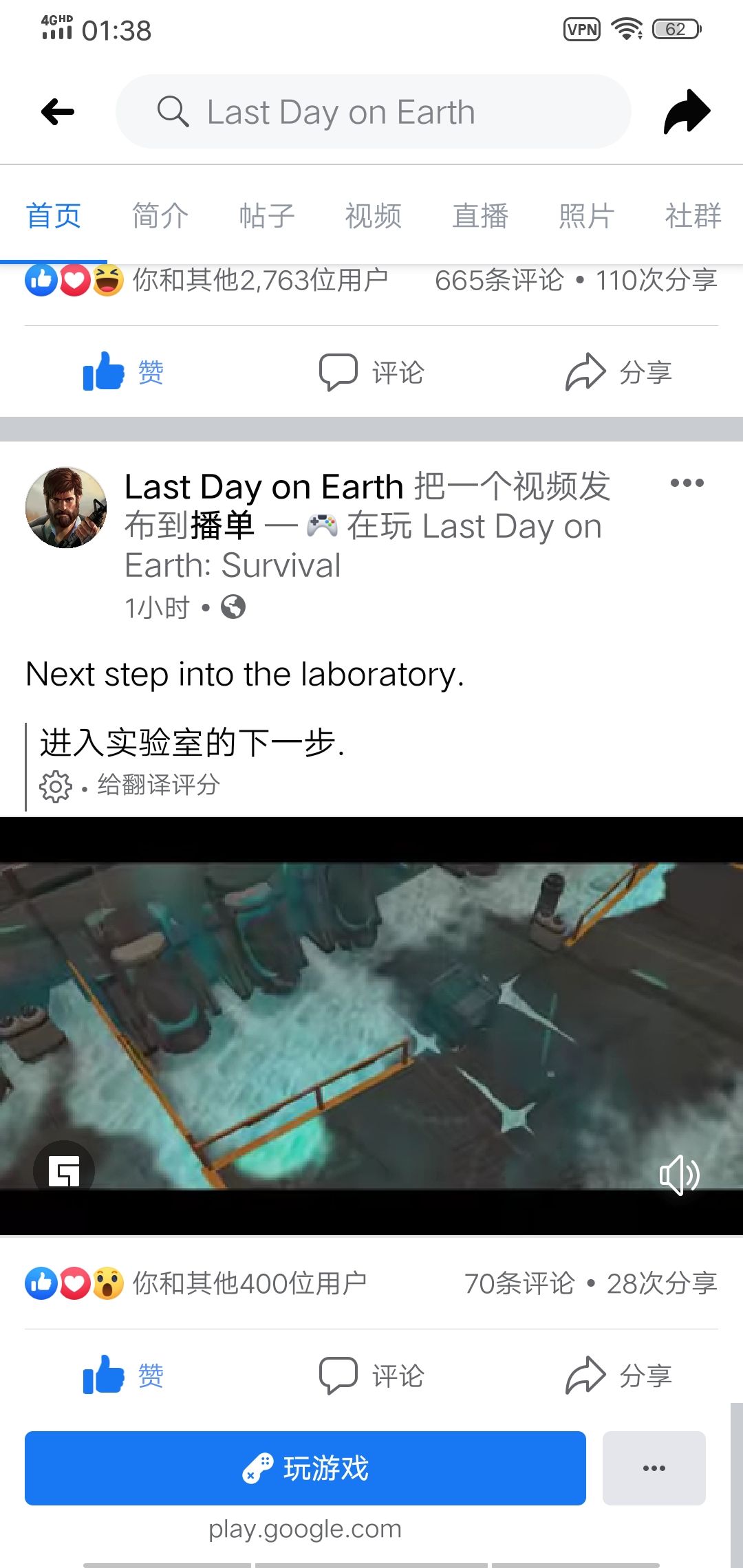Open the more options button beside 玩游戏
Viewport: 743px width, 1568px height.
pos(654,1468)
